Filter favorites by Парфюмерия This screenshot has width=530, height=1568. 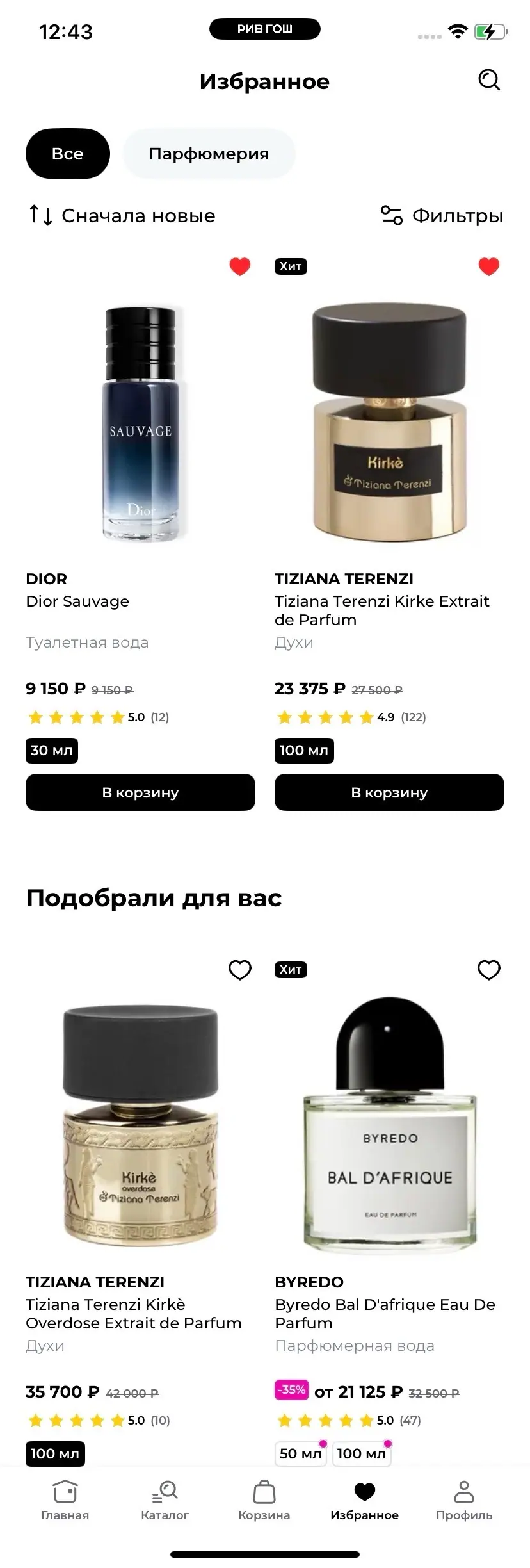209,154
